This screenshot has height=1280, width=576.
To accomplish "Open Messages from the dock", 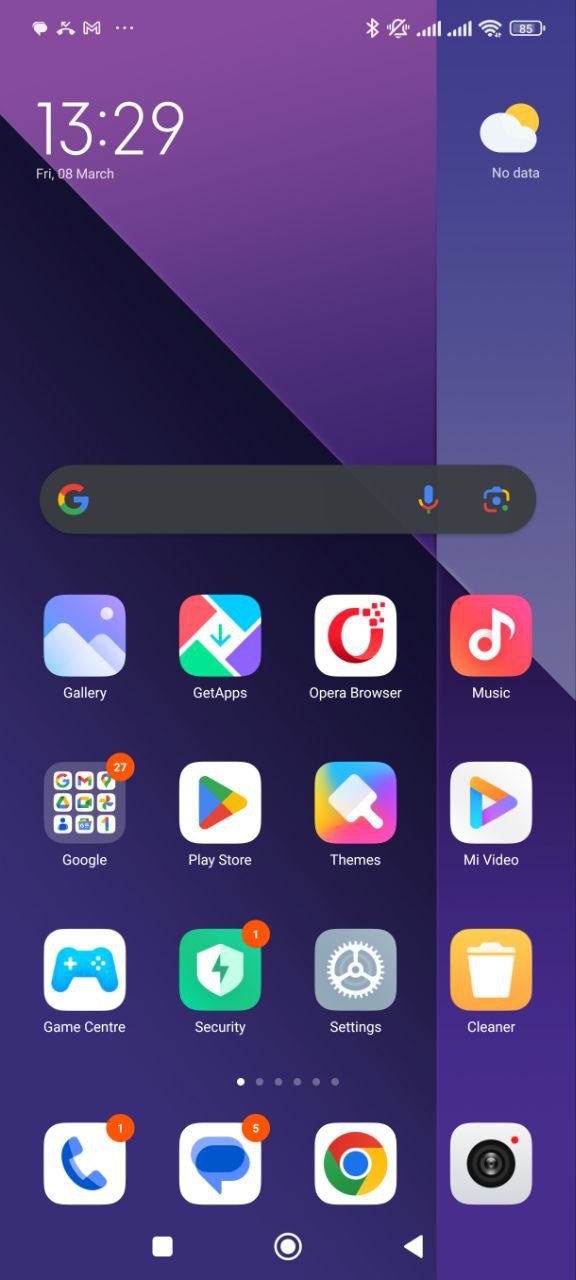I will pos(220,1164).
